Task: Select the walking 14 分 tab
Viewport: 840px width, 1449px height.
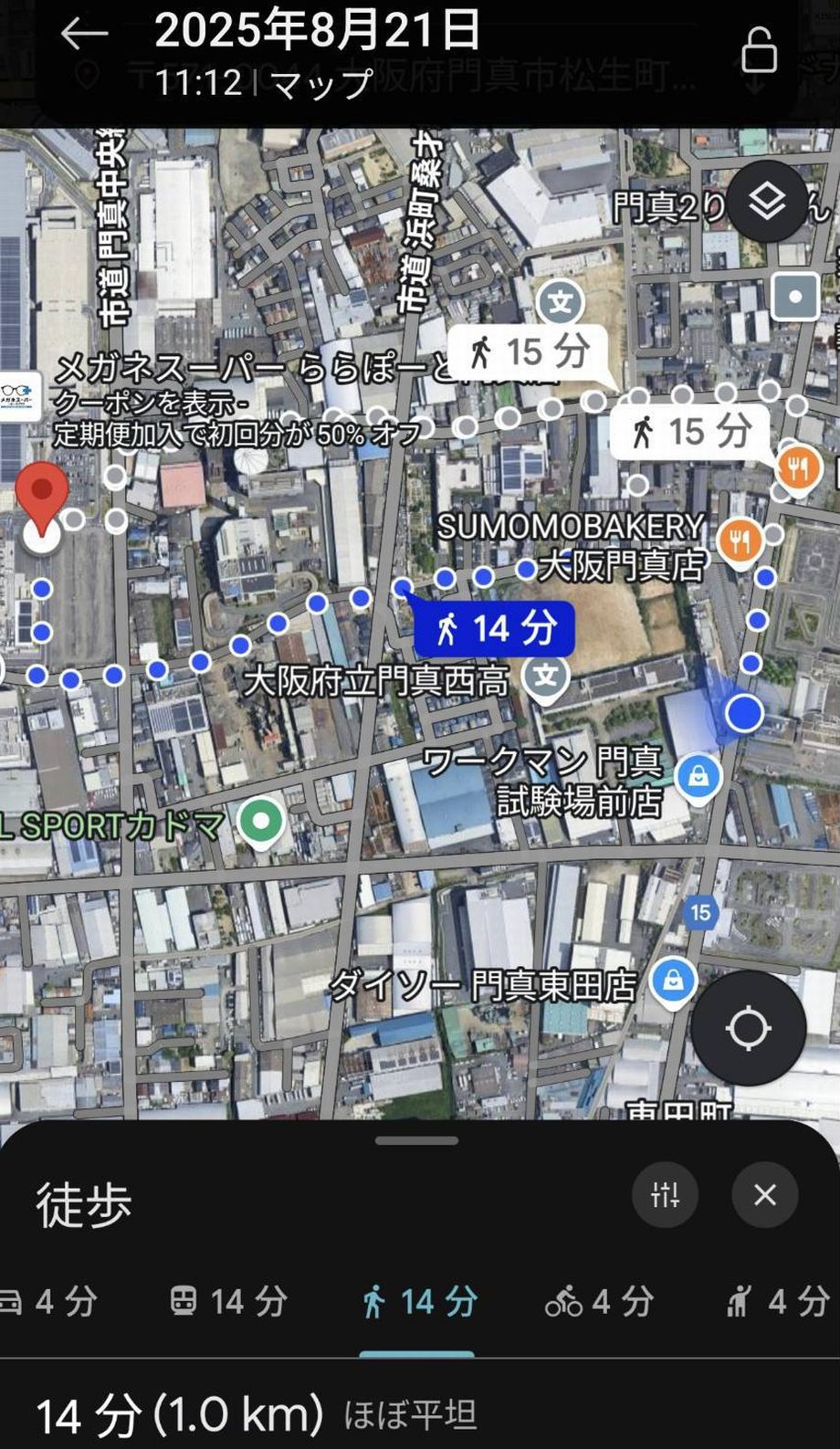Action: click(x=419, y=1301)
